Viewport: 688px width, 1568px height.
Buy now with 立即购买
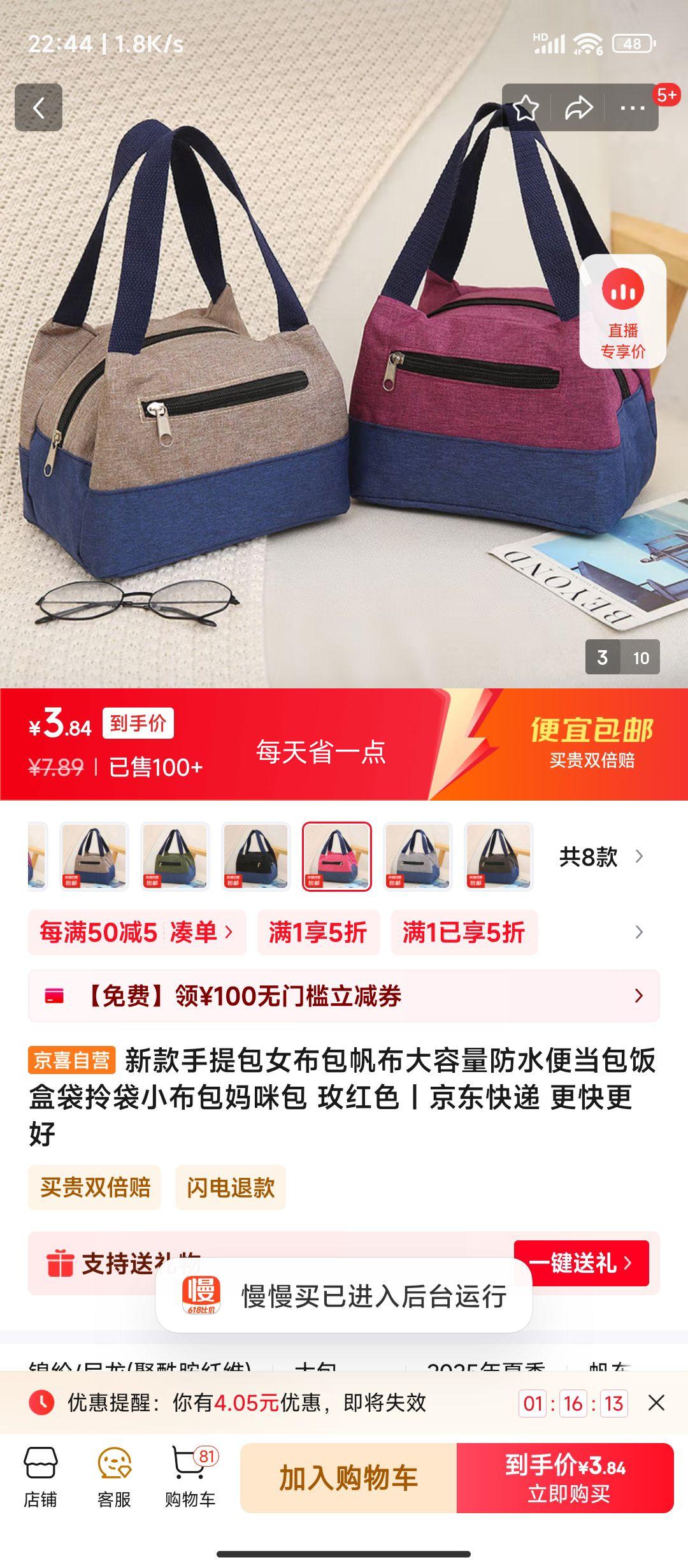[x=565, y=1477]
